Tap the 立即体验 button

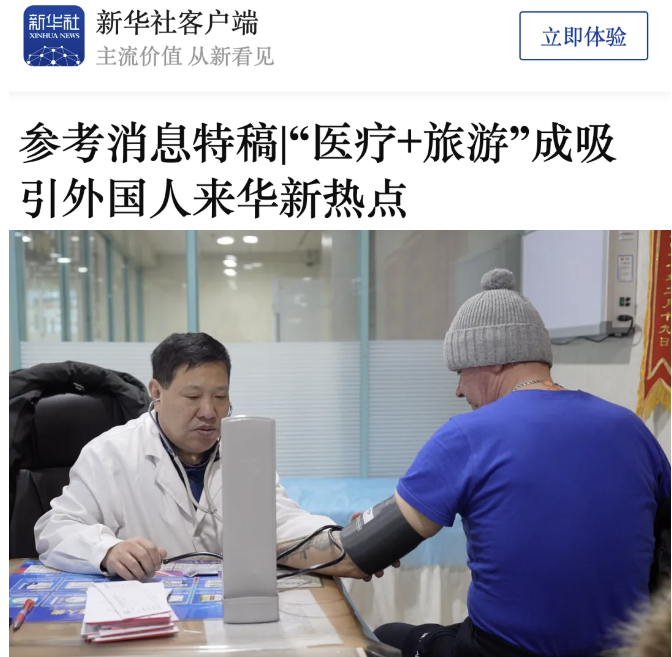coord(583,37)
